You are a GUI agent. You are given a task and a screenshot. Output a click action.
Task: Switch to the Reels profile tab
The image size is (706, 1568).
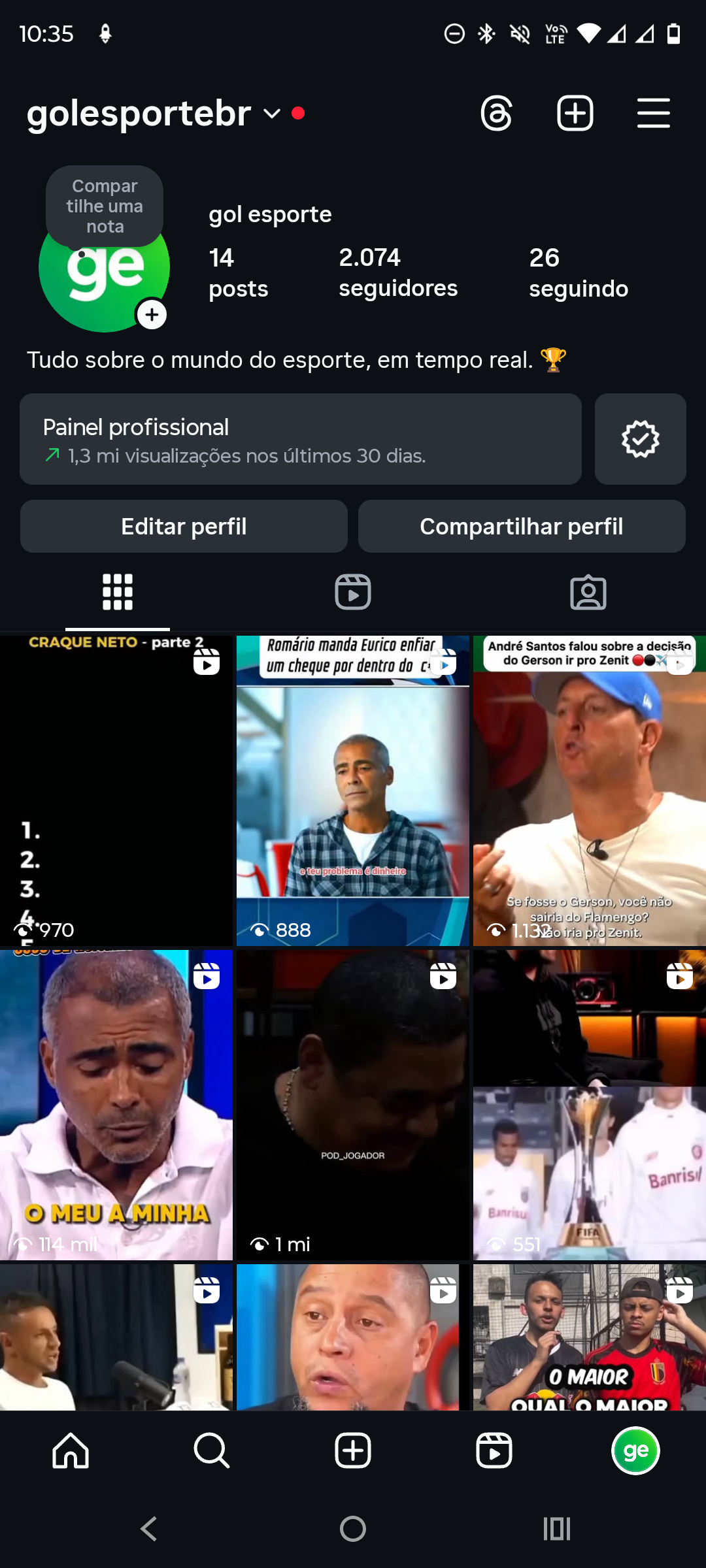[353, 592]
